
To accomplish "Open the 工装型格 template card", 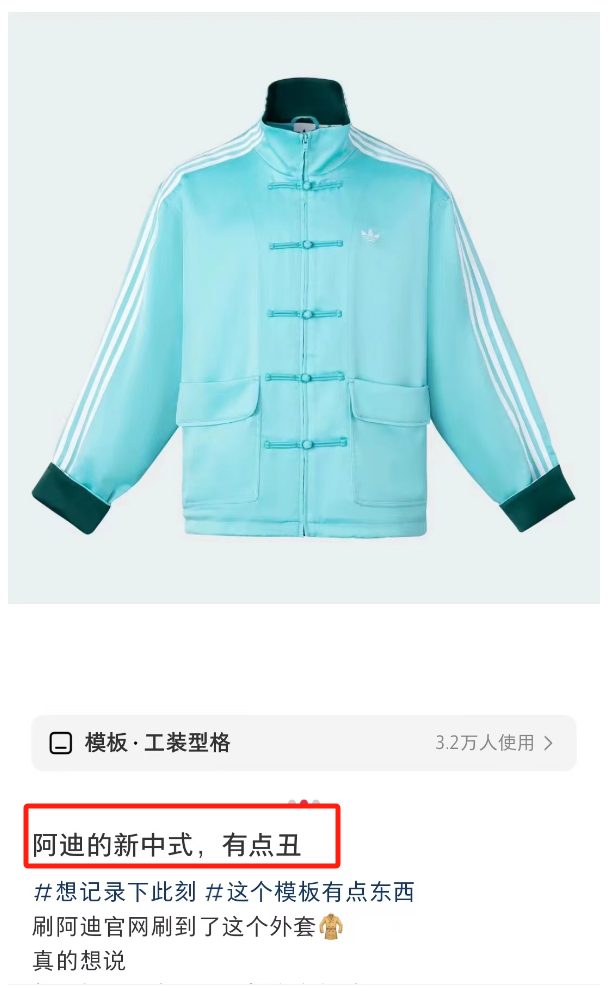I will [303, 743].
